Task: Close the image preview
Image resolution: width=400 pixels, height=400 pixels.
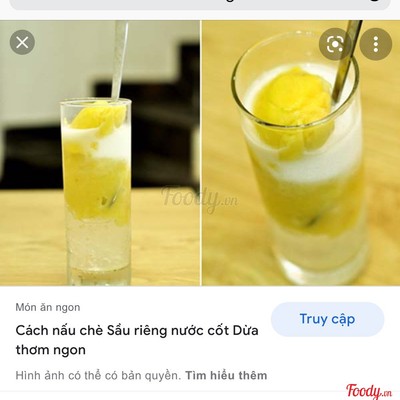Action: 22,42
